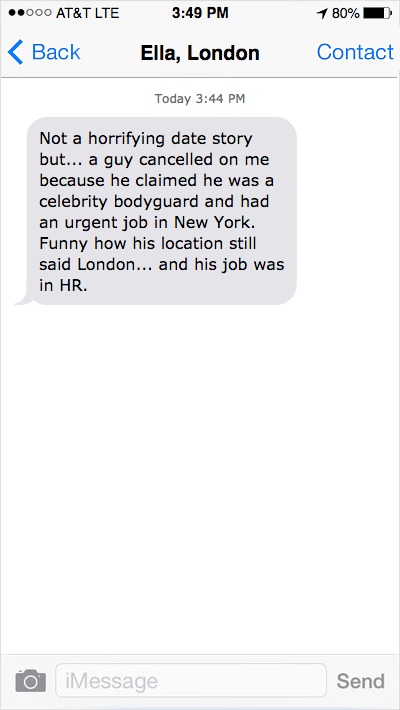
Task: Open the camera to attach a photo
Action: (x=31, y=680)
